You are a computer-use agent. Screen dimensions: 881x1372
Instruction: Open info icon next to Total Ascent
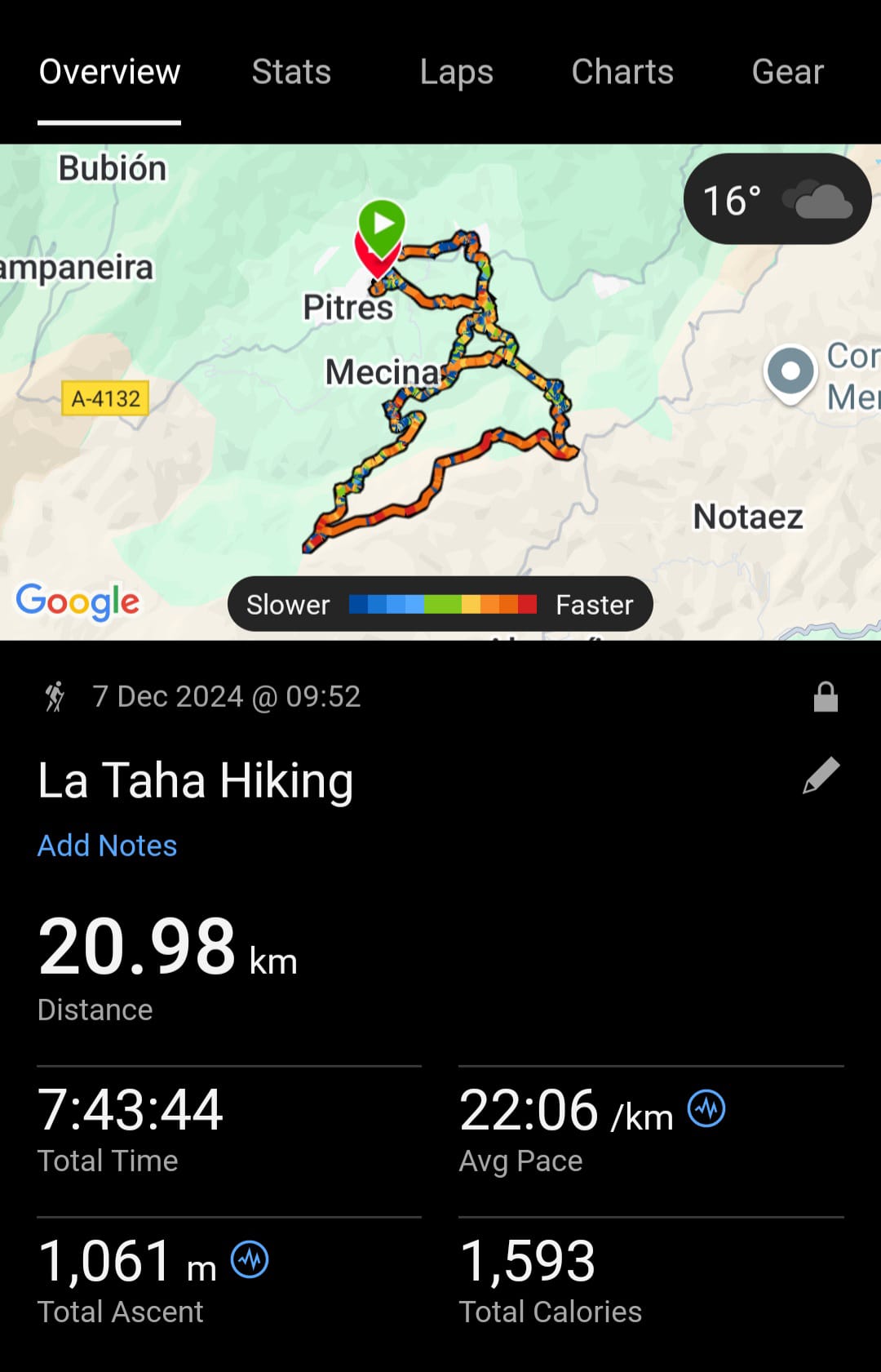250,1259
